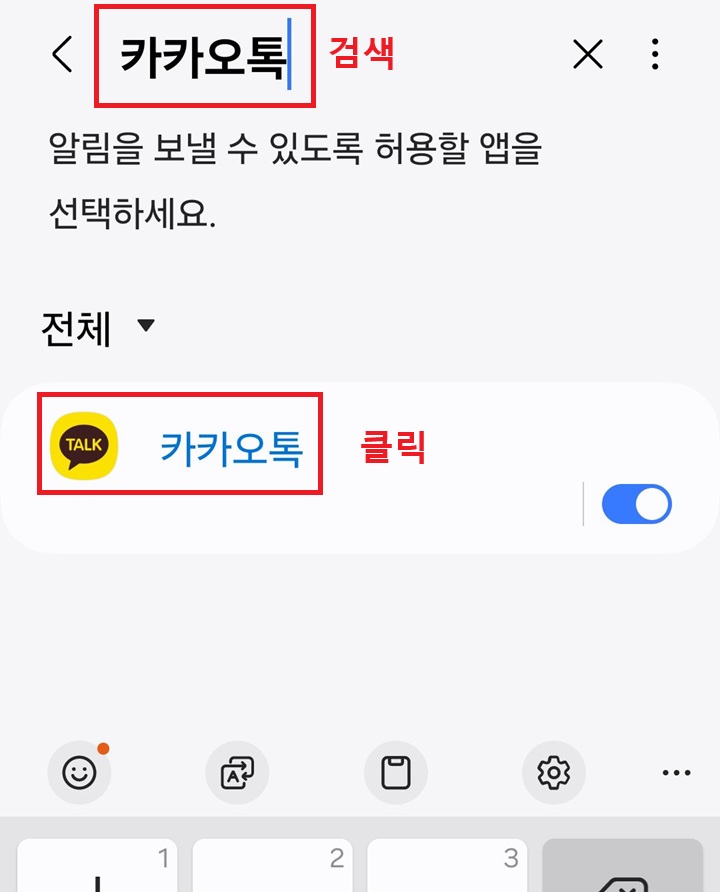Select the 전체 category label
Screen dimensions: 720x892
coord(75,326)
